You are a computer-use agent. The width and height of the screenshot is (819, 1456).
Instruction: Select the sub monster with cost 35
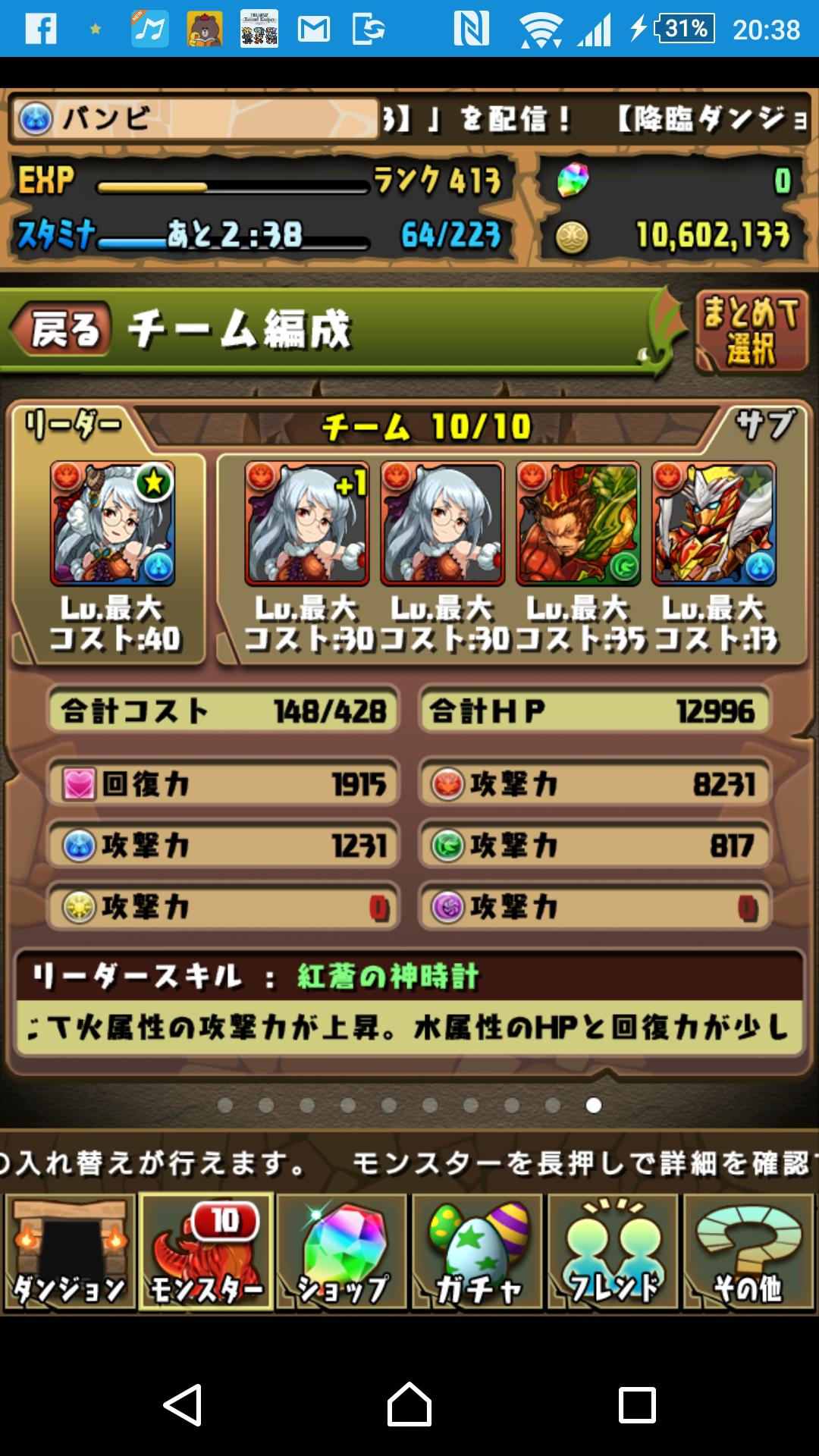tap(578, 523)
